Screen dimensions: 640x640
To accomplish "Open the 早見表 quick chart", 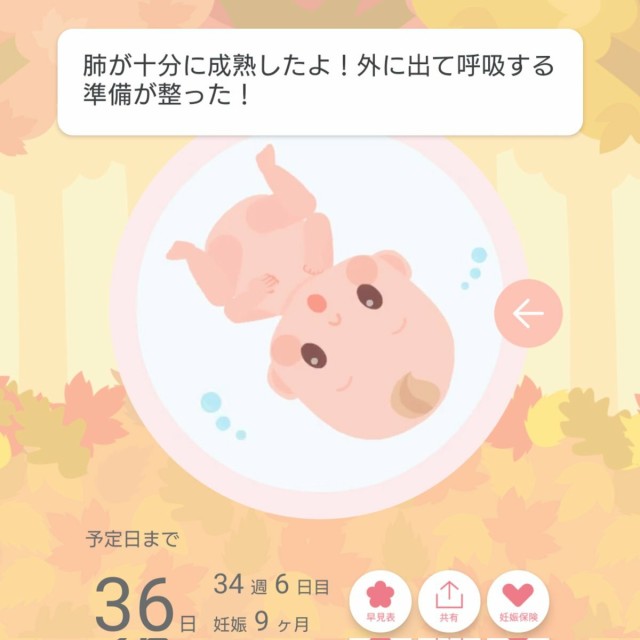I will 380,602.
